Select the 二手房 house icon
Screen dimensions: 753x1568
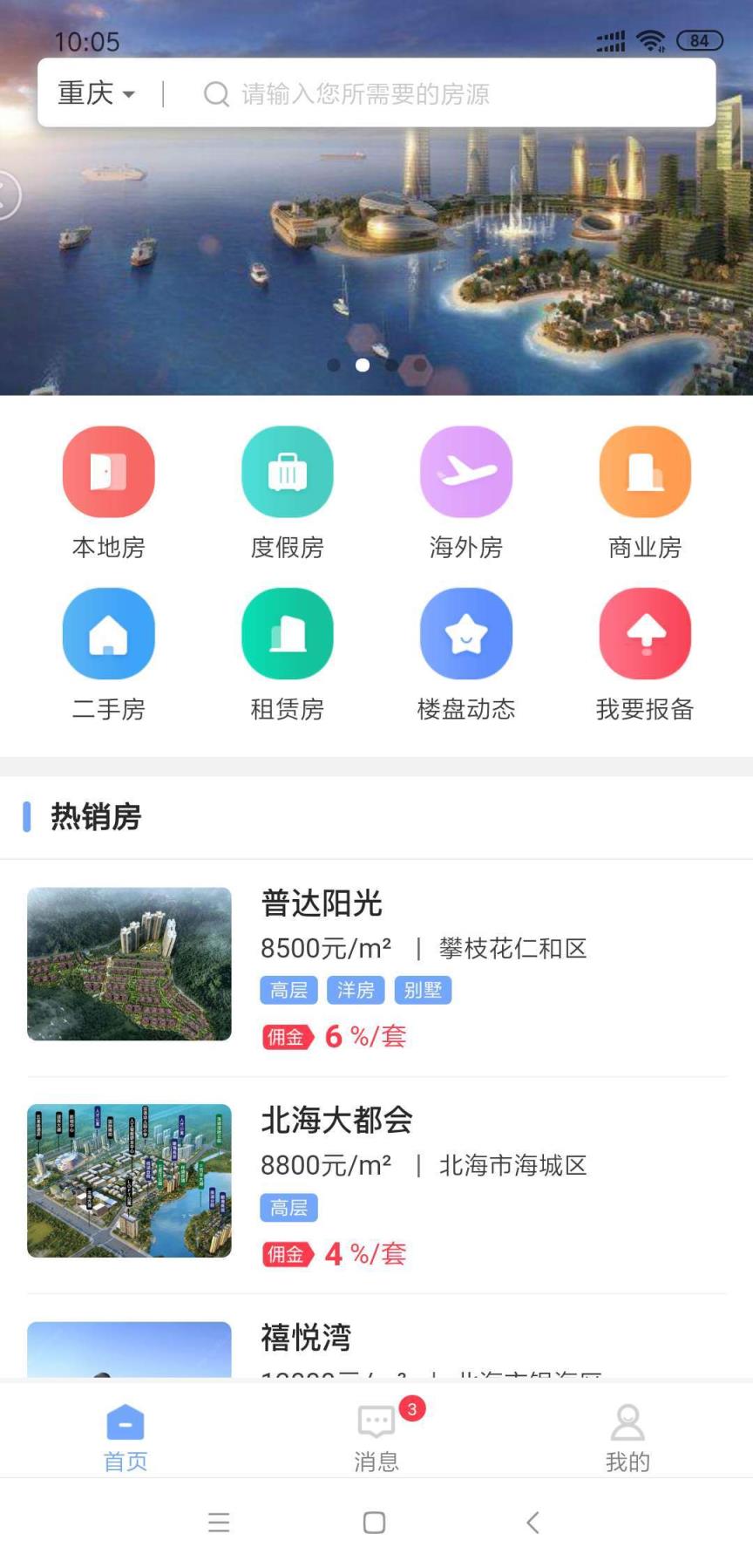tap(108, 633)
